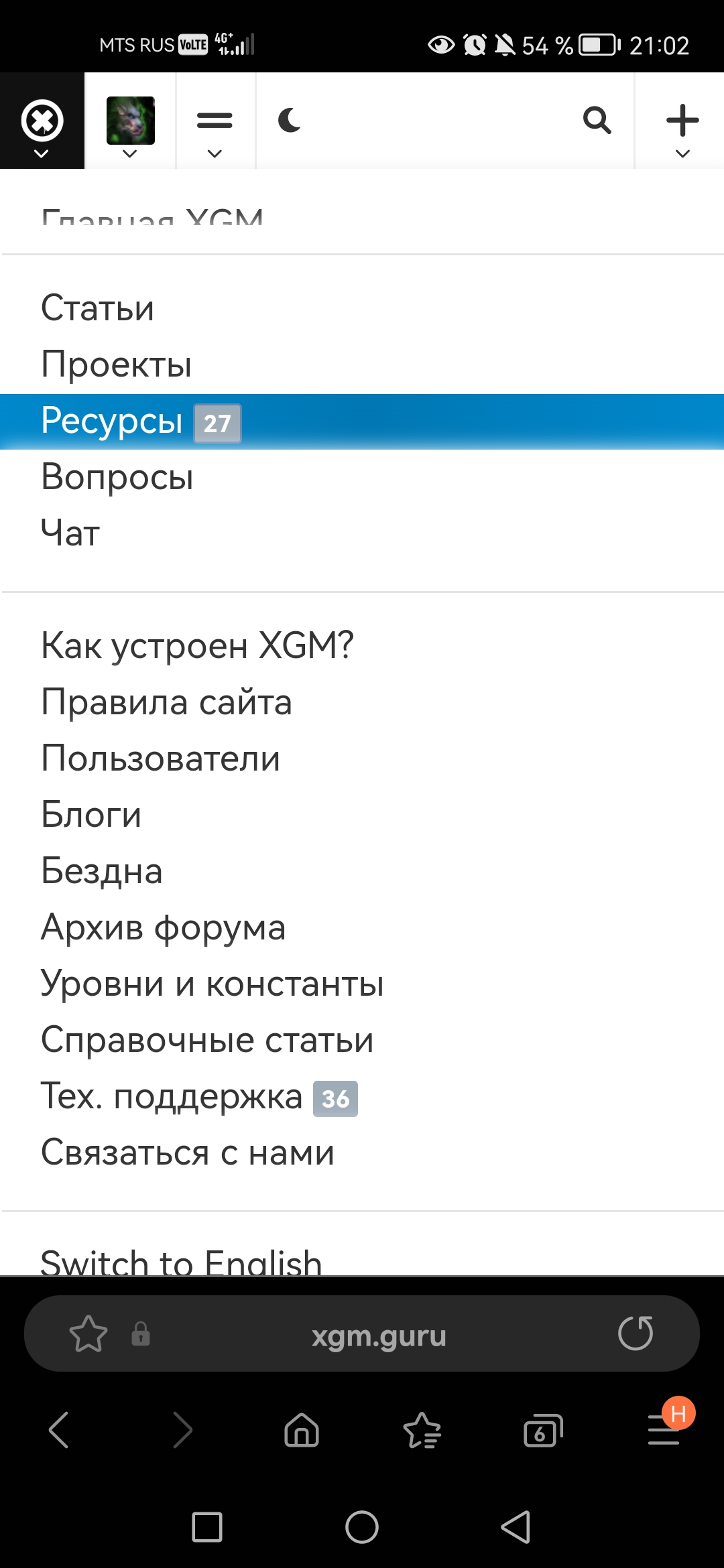Screen dimensions: 724x1568
Task: Go to browser home page
Action: pyautogui.click(x=302, y=1431)
